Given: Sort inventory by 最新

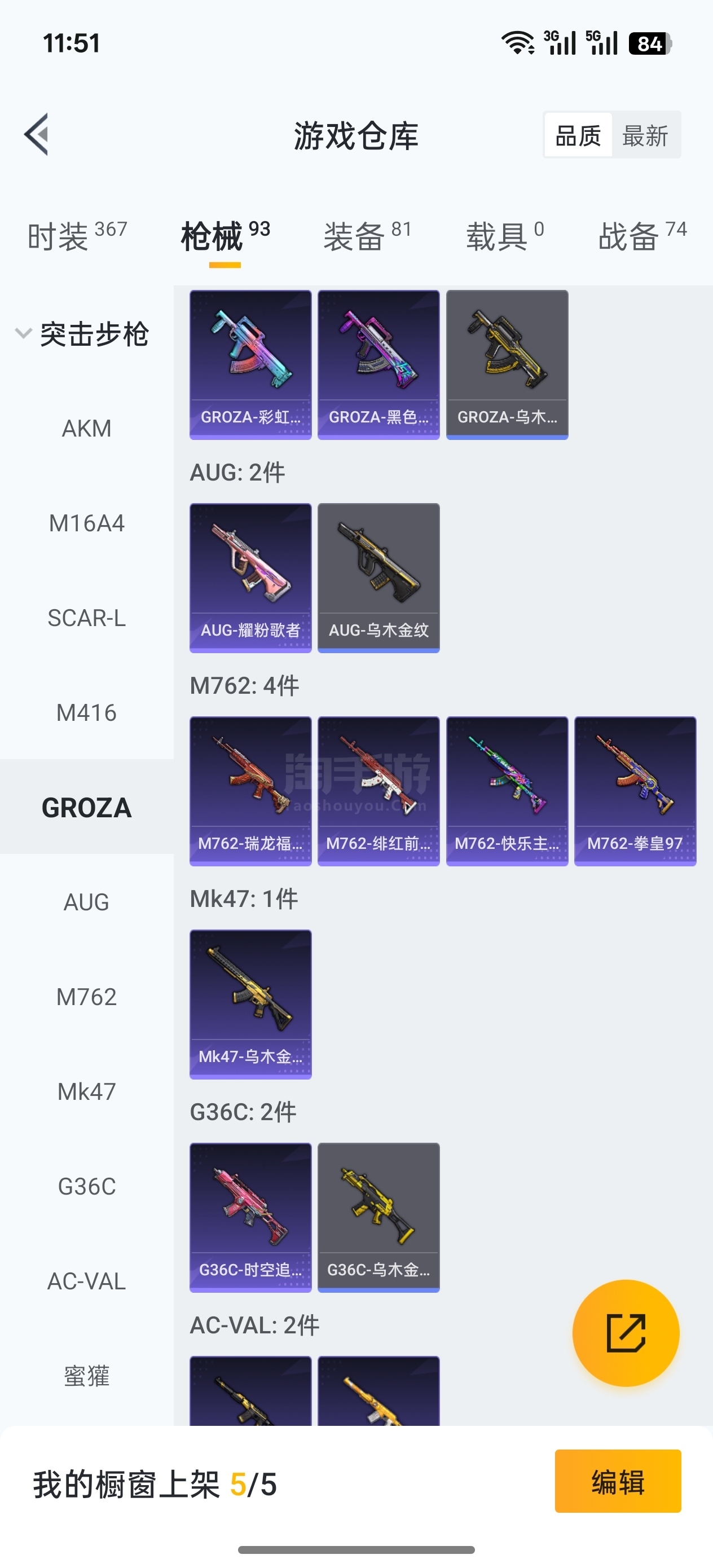Looking at the screenshot, I should 645,135.
